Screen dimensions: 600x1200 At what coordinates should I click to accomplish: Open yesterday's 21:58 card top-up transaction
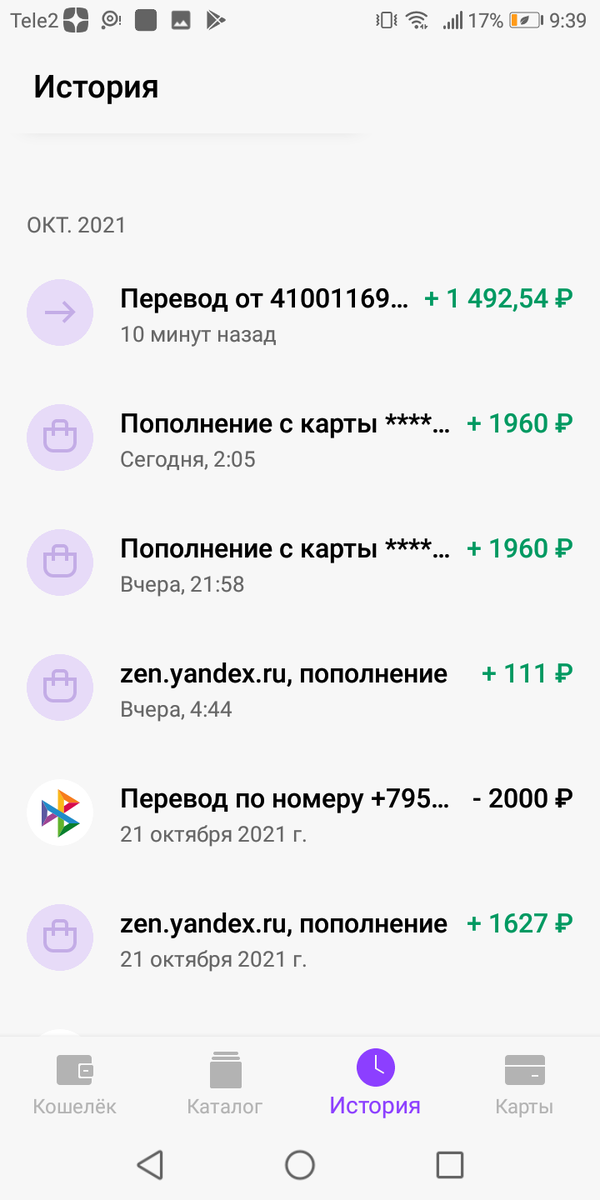300,563
